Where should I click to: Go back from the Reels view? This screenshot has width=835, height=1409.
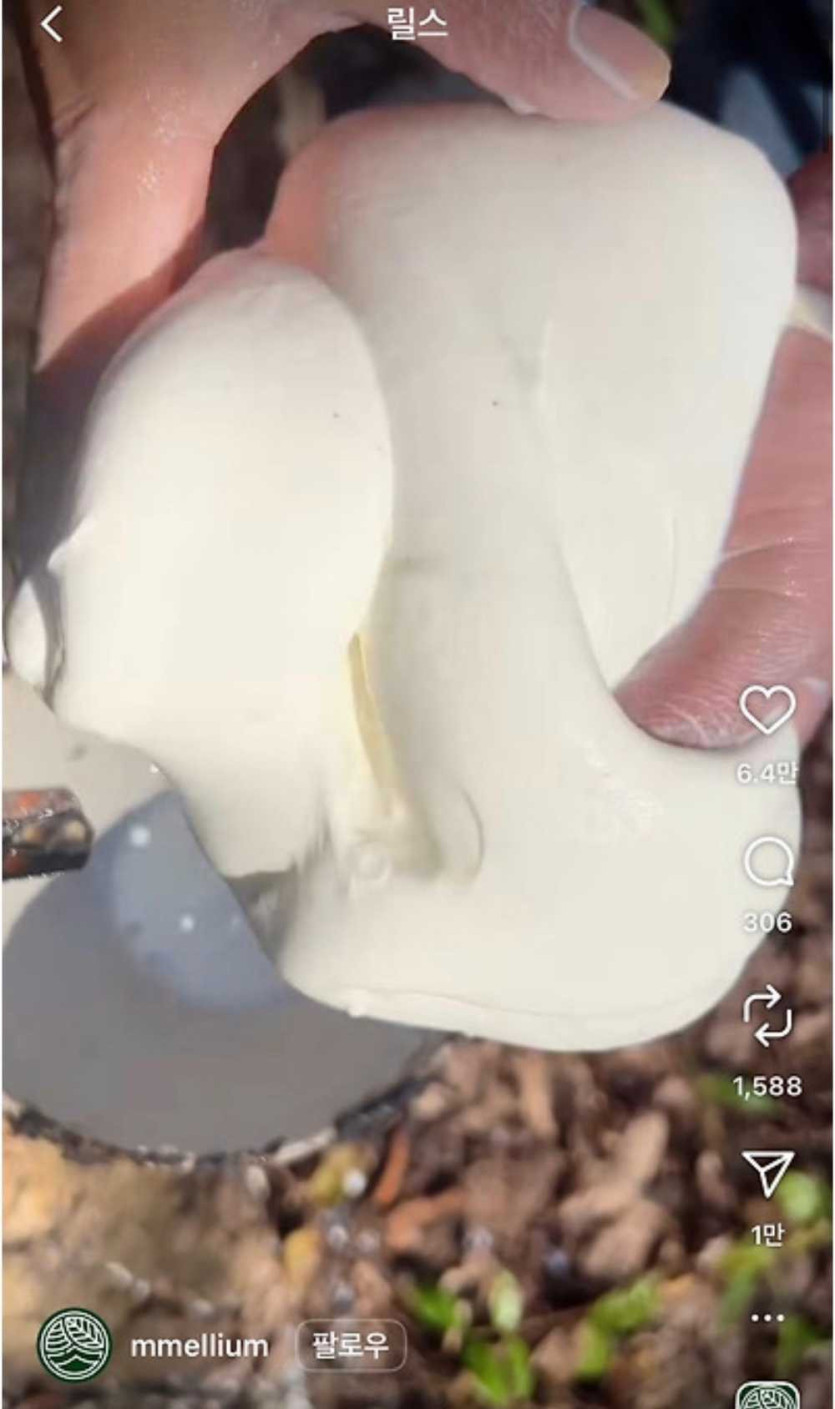(52, 23)
